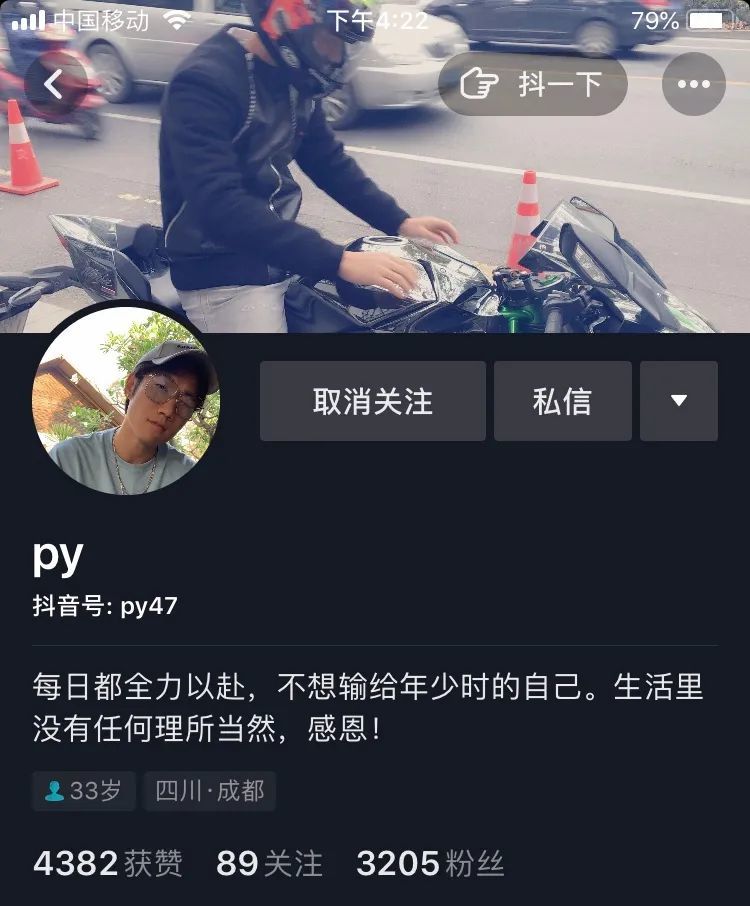Viewport: 750px width, 906px height.
Task: View the 4382 获赞 likes count
Action: tap(108, 863)
